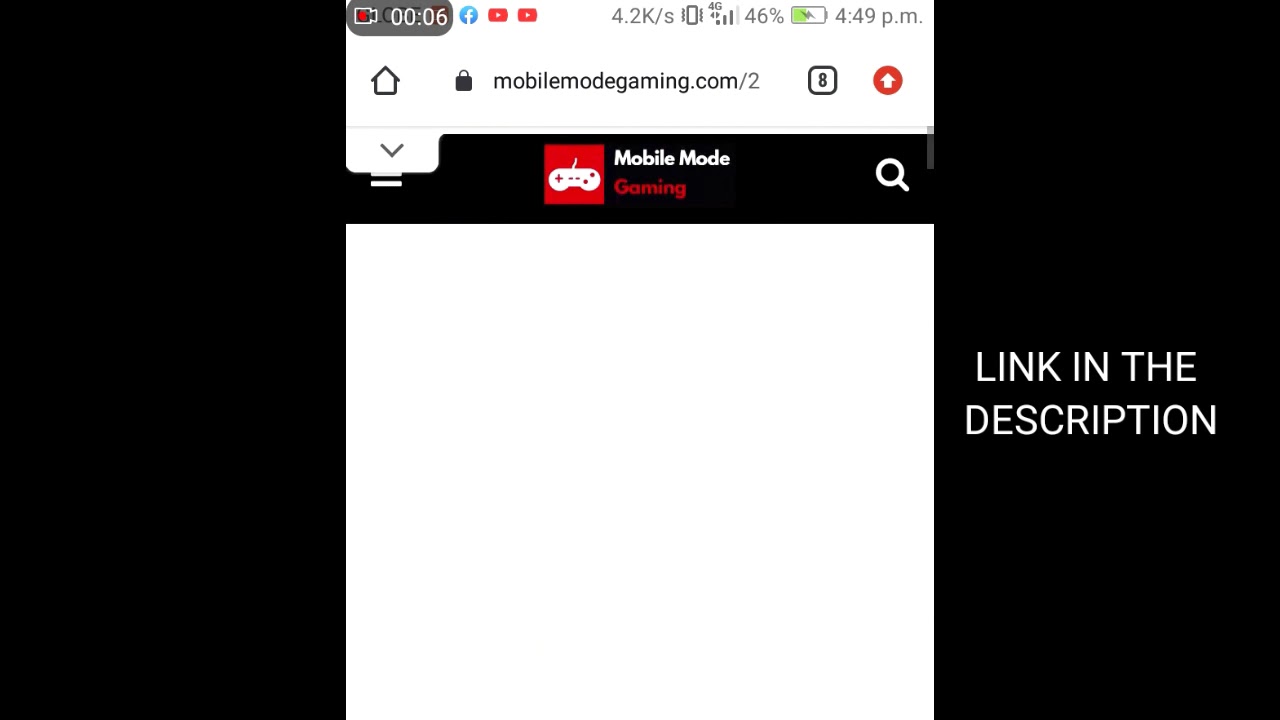Tap the browser home icon

click(385, 81)
